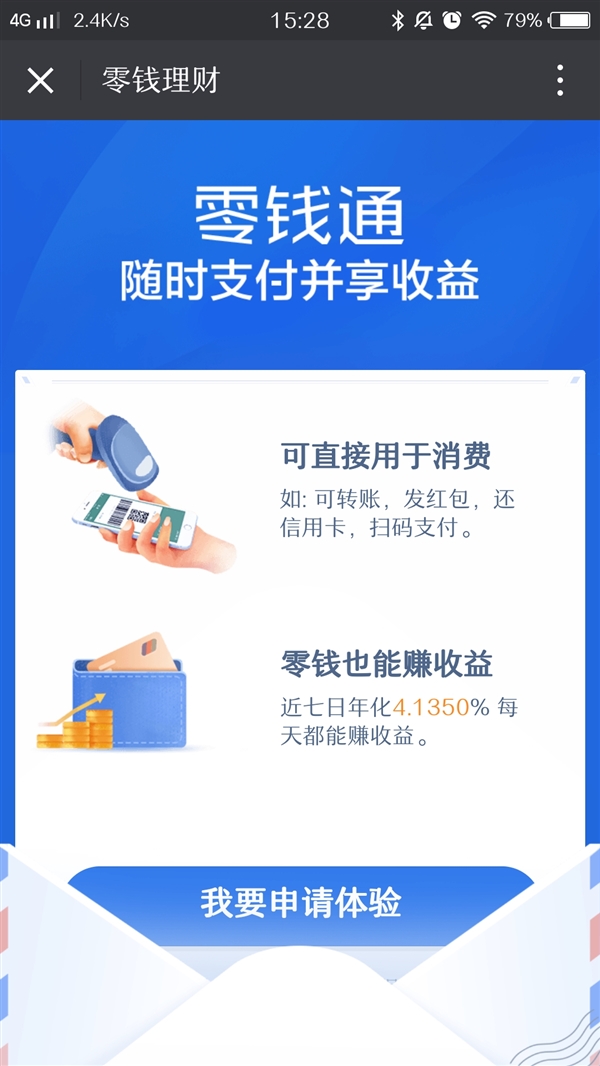Open the overflow menu

tap(560, 80)
